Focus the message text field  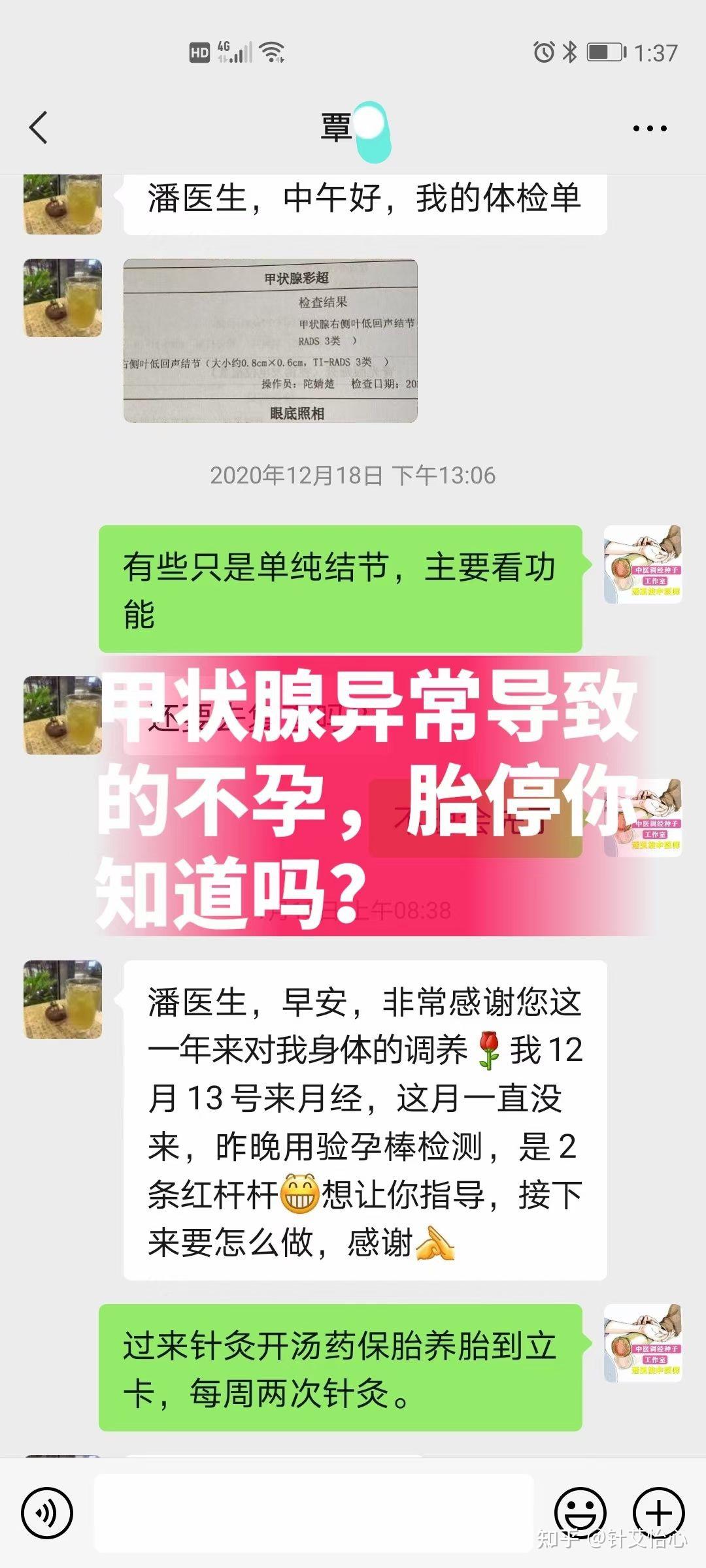click(314, 1512)
